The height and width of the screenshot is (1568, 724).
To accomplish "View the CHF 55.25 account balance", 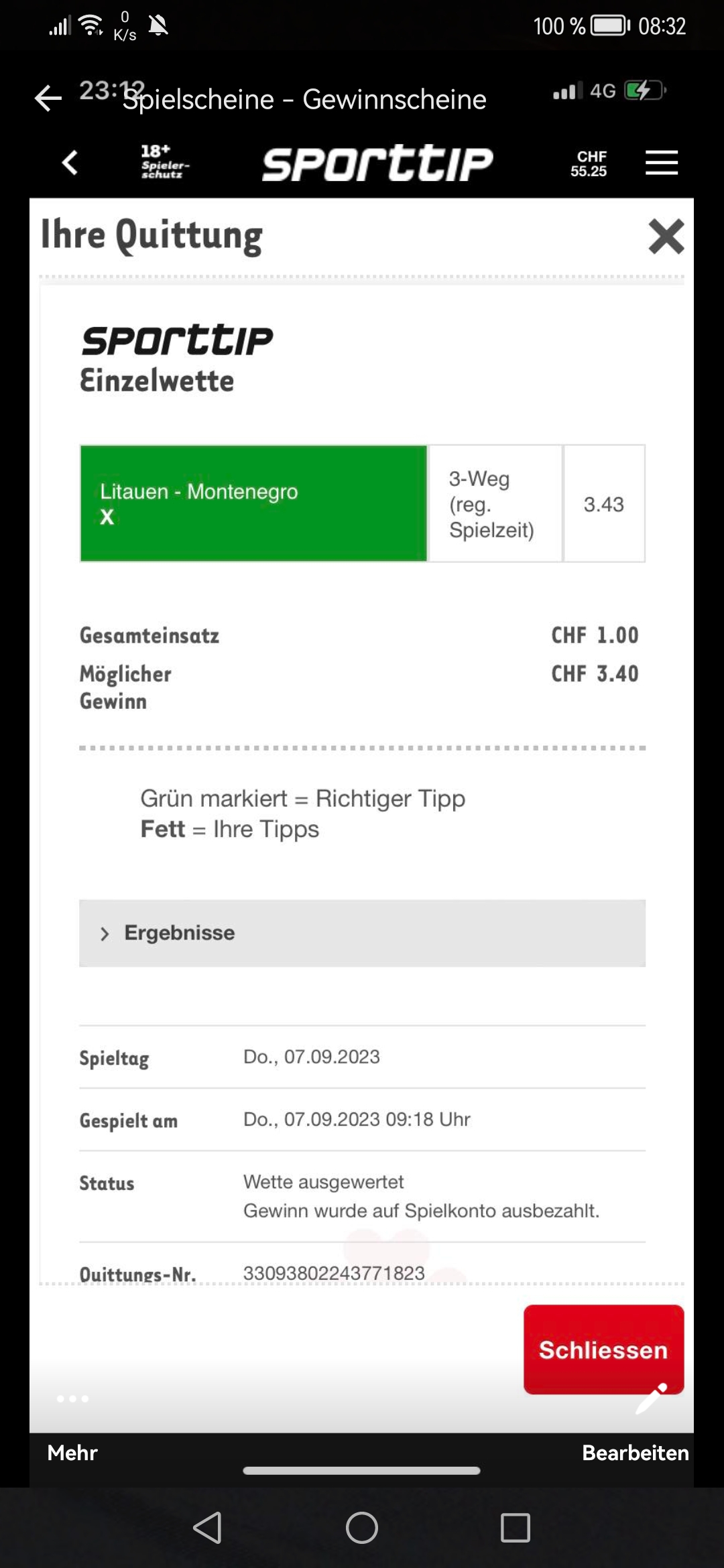I will [x=589, y=164].
